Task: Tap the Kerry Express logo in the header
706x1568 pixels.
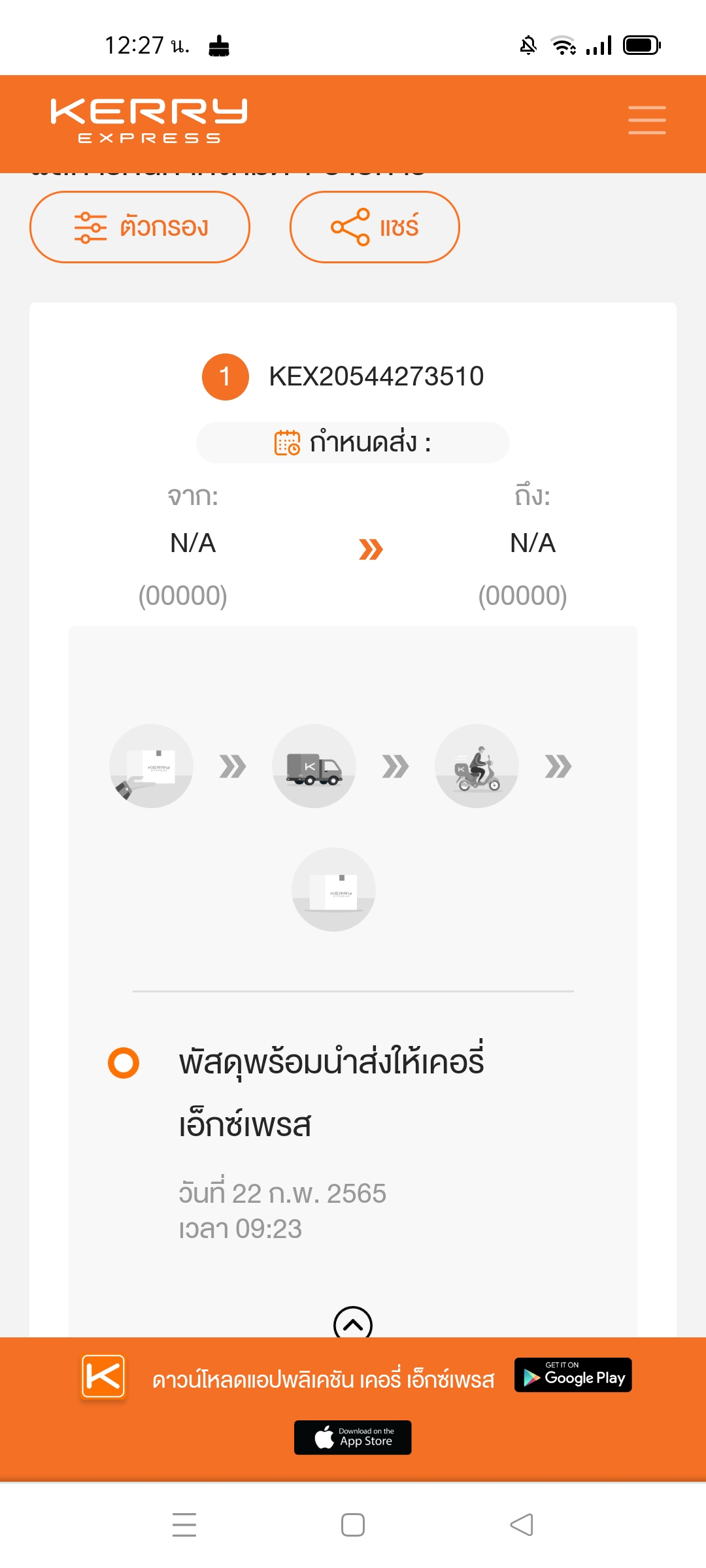Action: point(149,120)
